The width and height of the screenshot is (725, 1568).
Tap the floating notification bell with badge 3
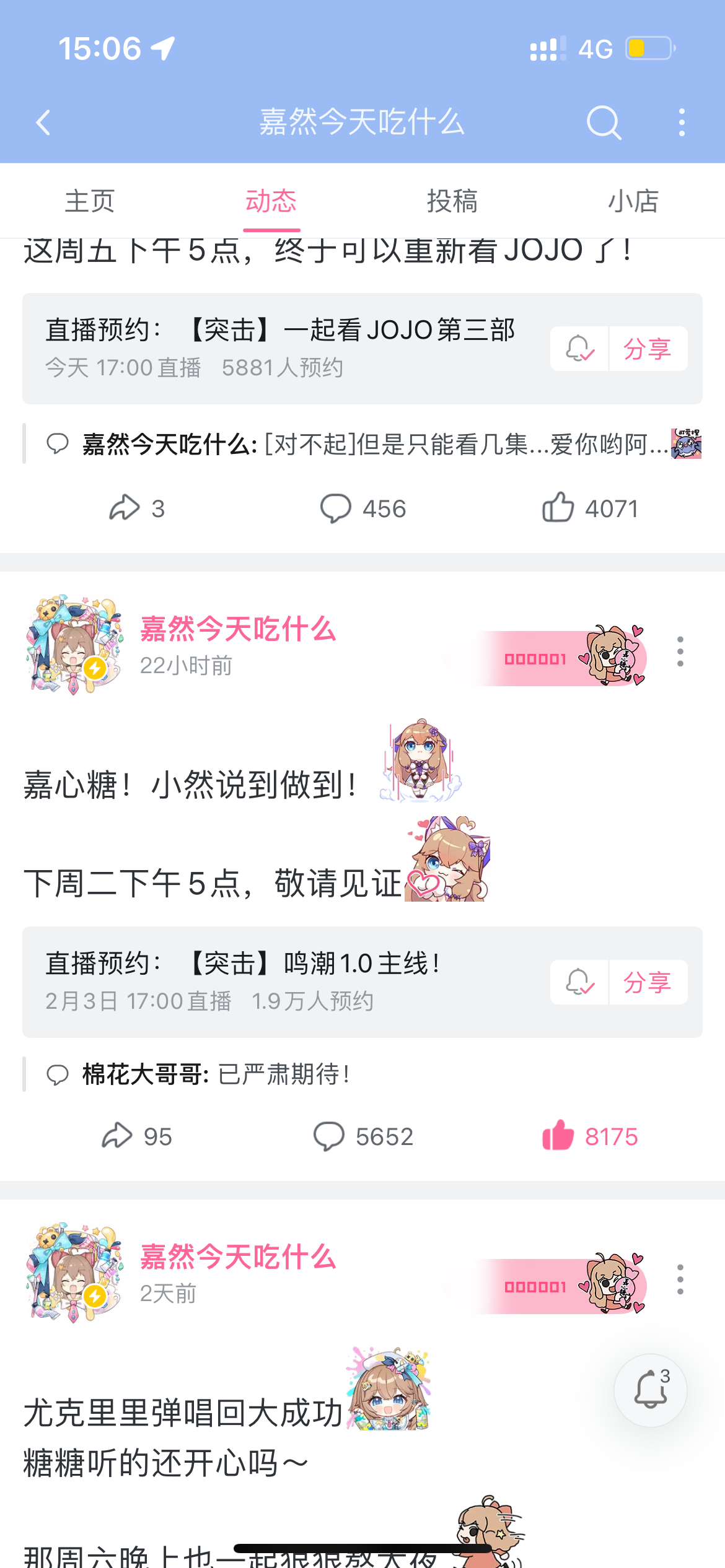coord(650,1390)
